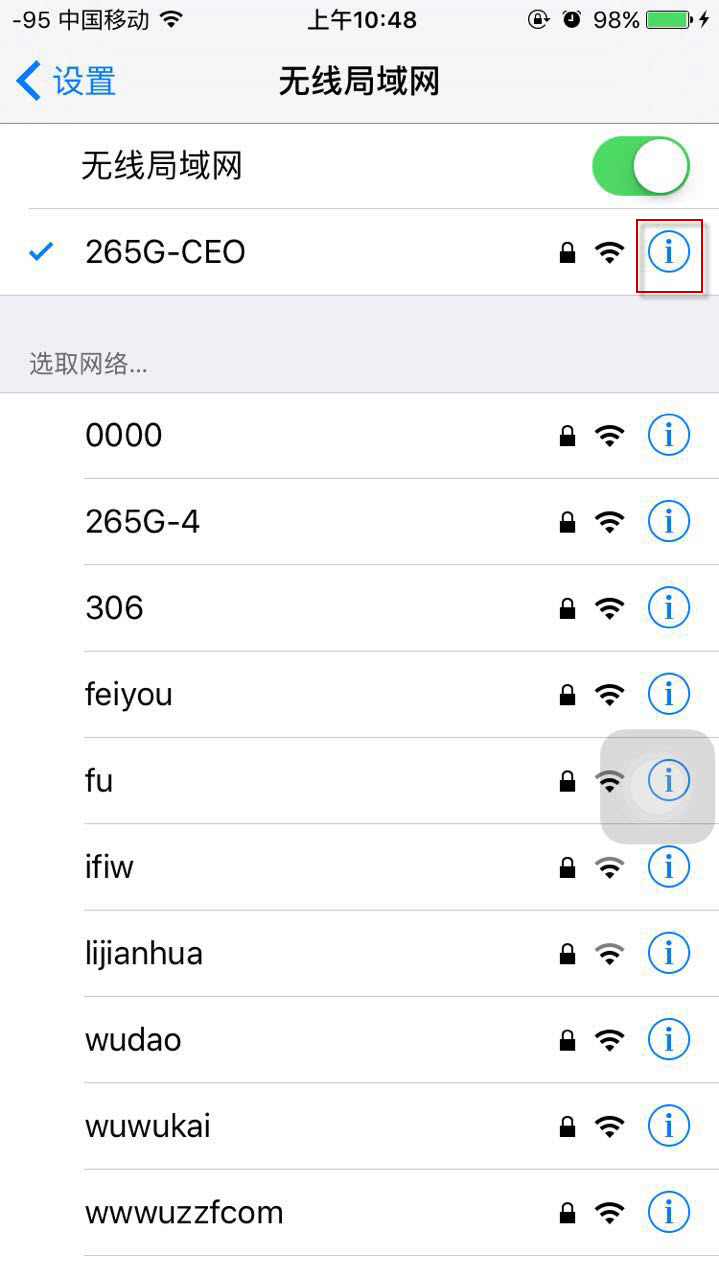Connect to the fu network
The width and height of the screenshot is (719, 1280).
coord(99,780)
